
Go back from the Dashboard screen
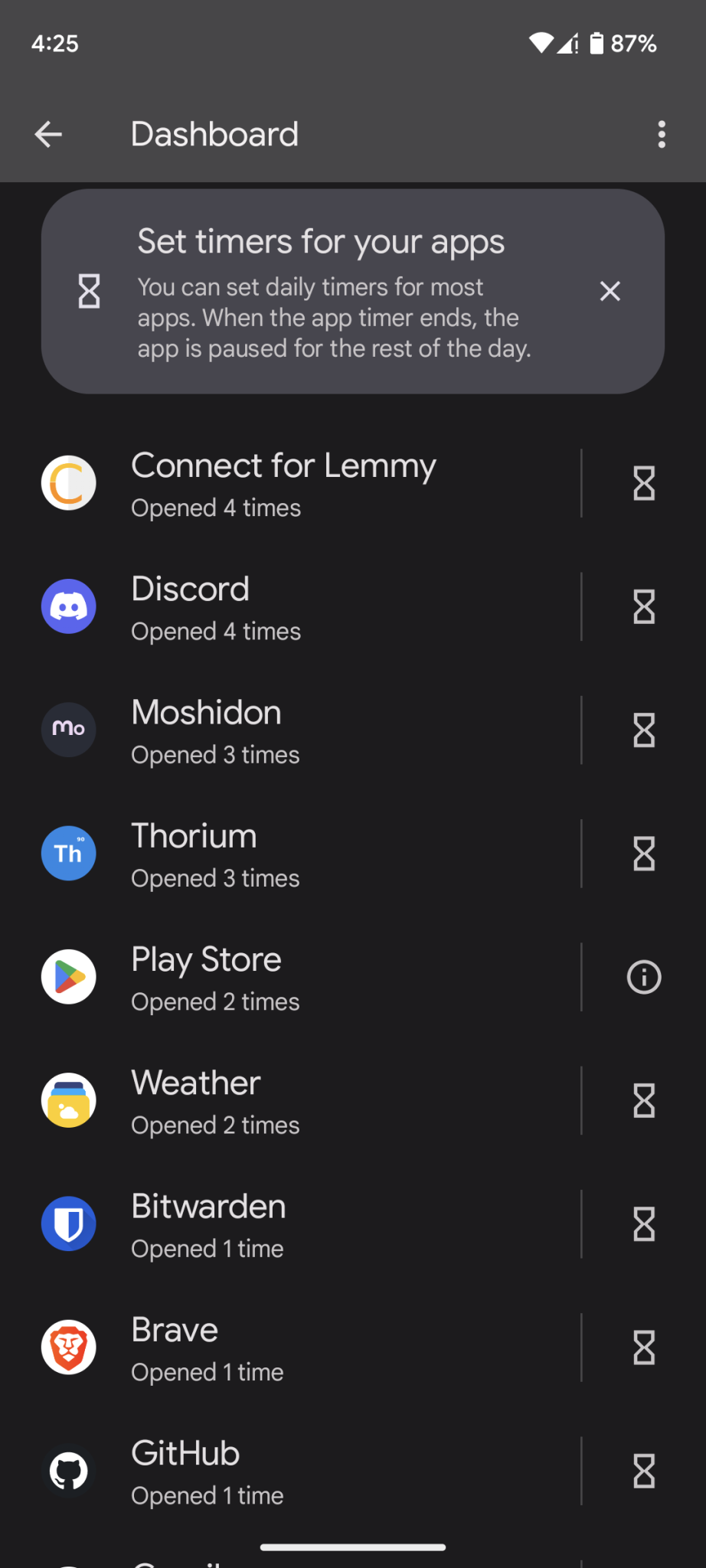click(x=48, y=135)
